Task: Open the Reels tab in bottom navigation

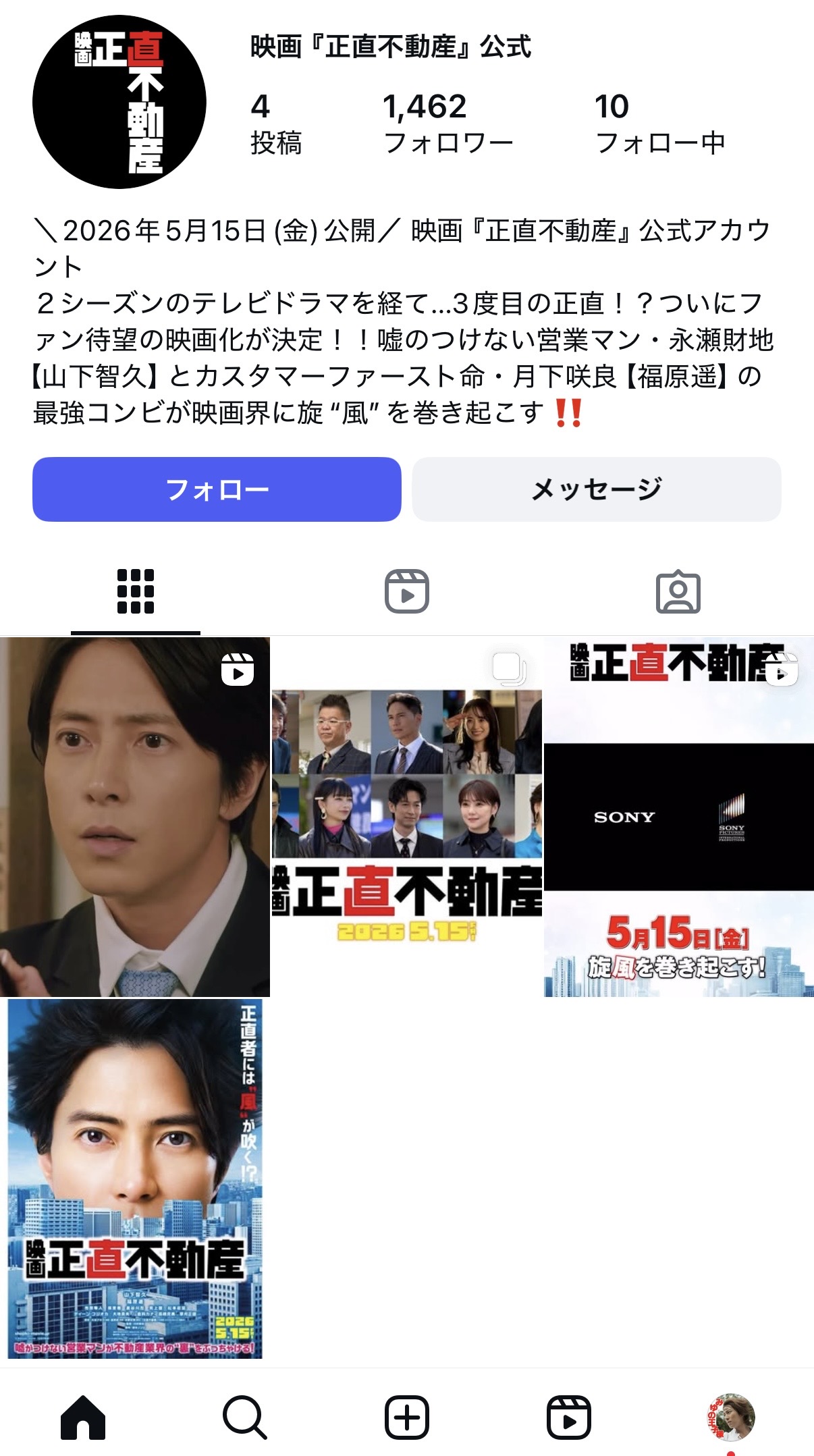Action: [x=569, y=1417]
